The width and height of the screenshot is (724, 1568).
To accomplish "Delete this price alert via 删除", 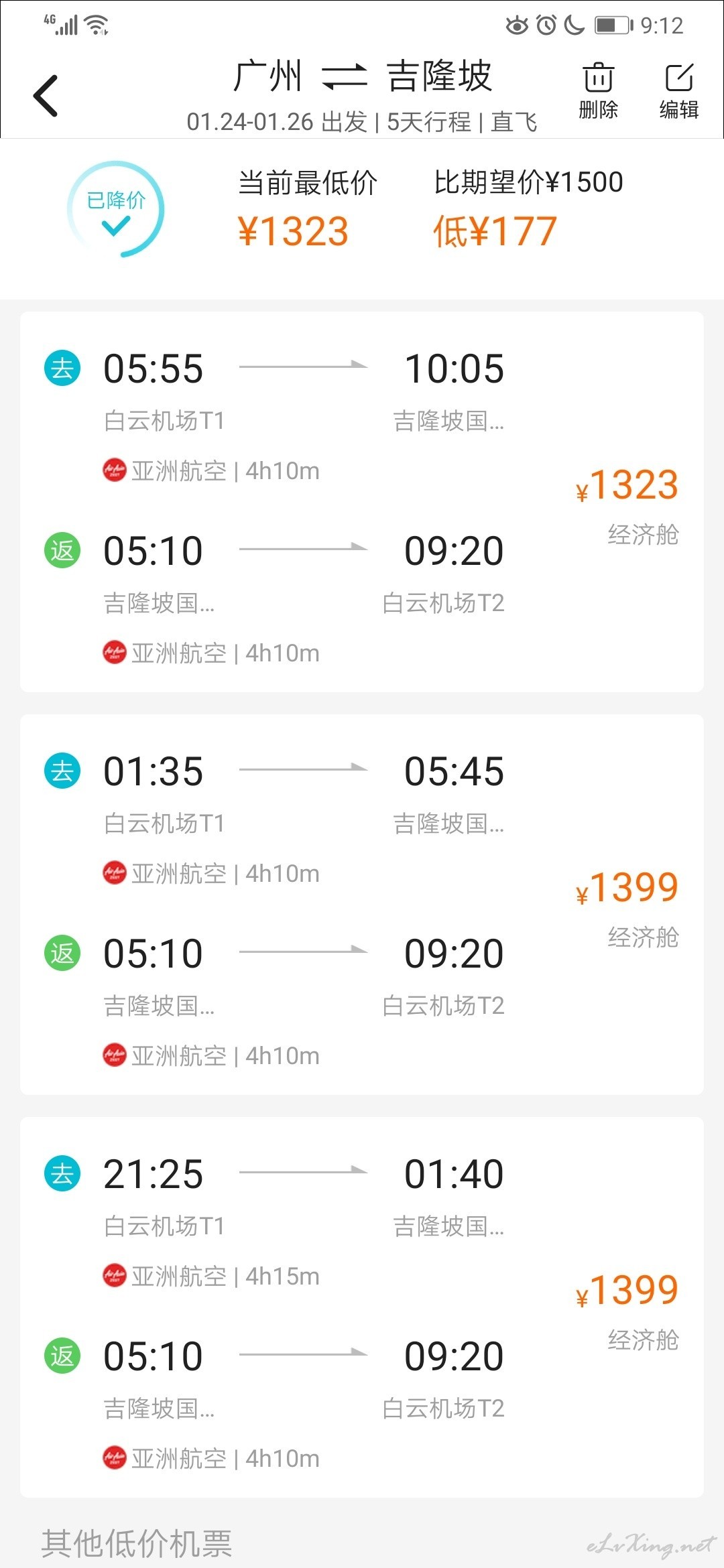I will (x=598, y=92).
